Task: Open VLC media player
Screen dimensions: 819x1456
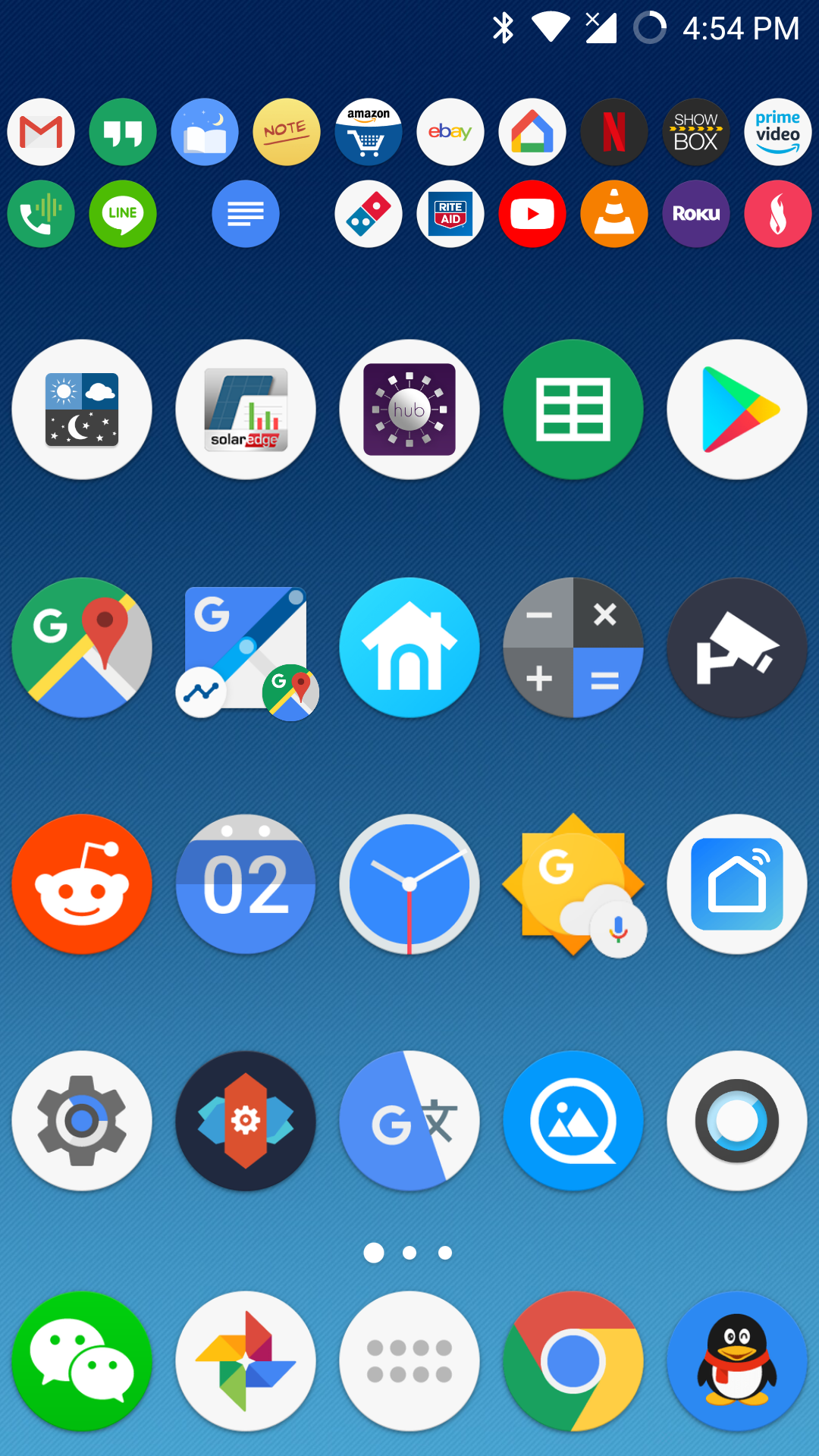Action: 614,214
